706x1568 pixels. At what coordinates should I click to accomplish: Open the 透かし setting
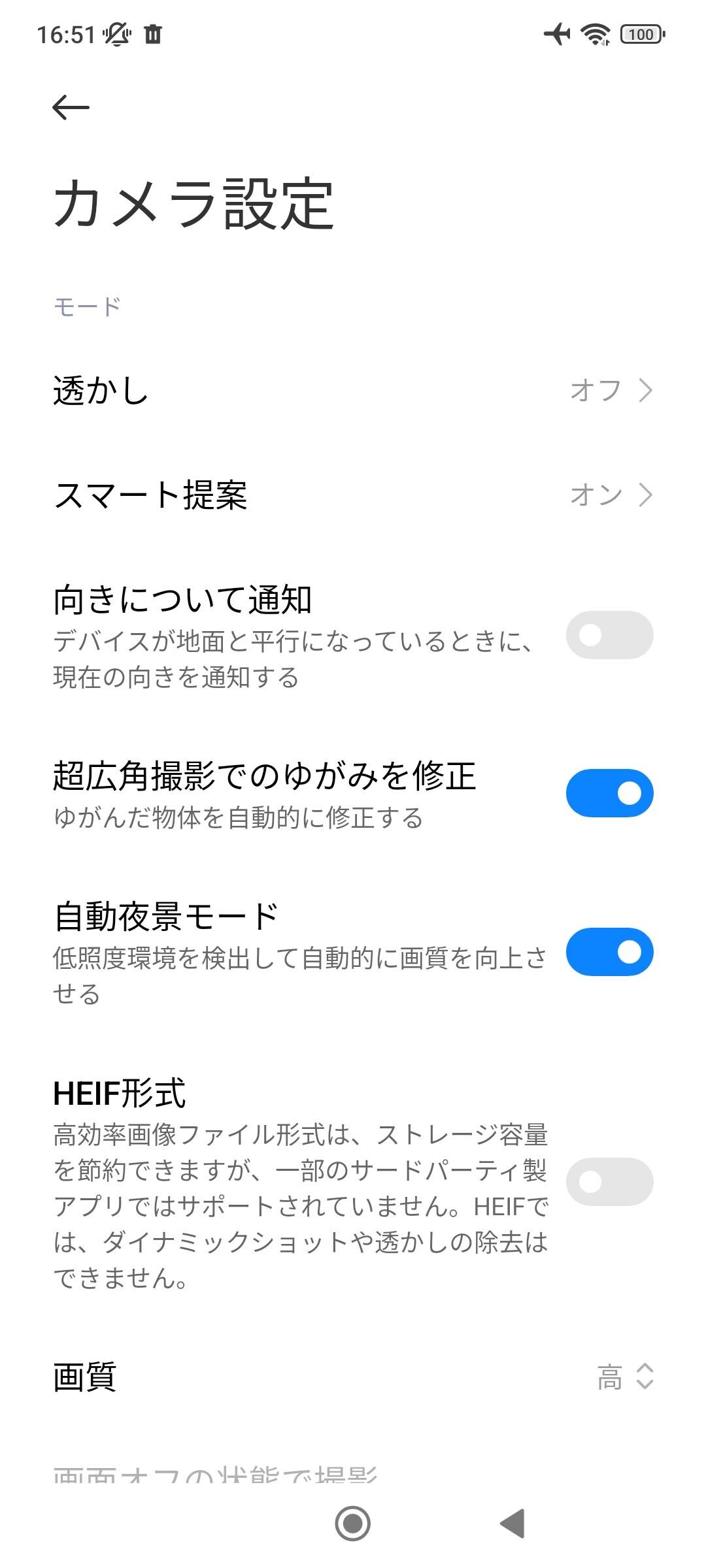click(353, 391)
